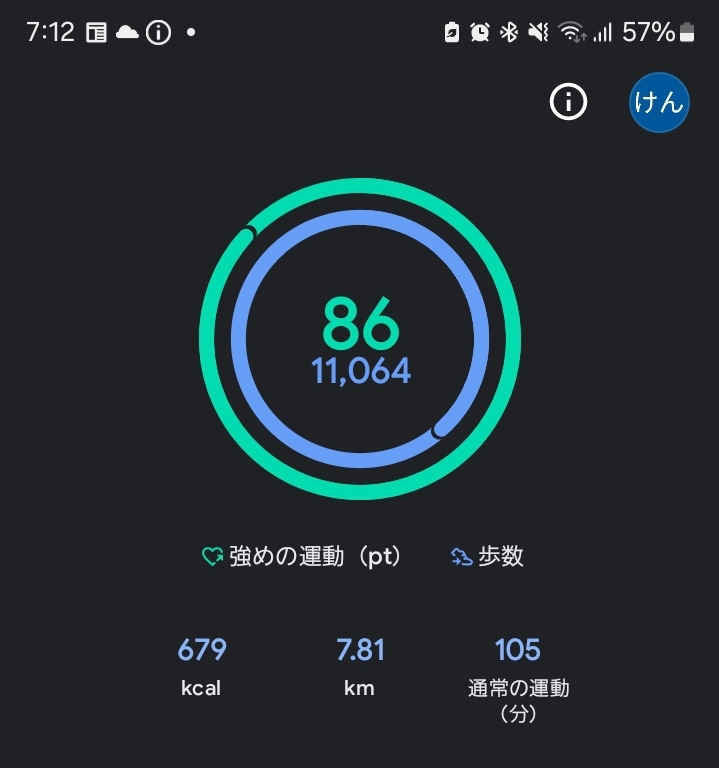Open the けん account avatar
The width and height of the screenshot is (719, 768).
(x=658, y=102)
